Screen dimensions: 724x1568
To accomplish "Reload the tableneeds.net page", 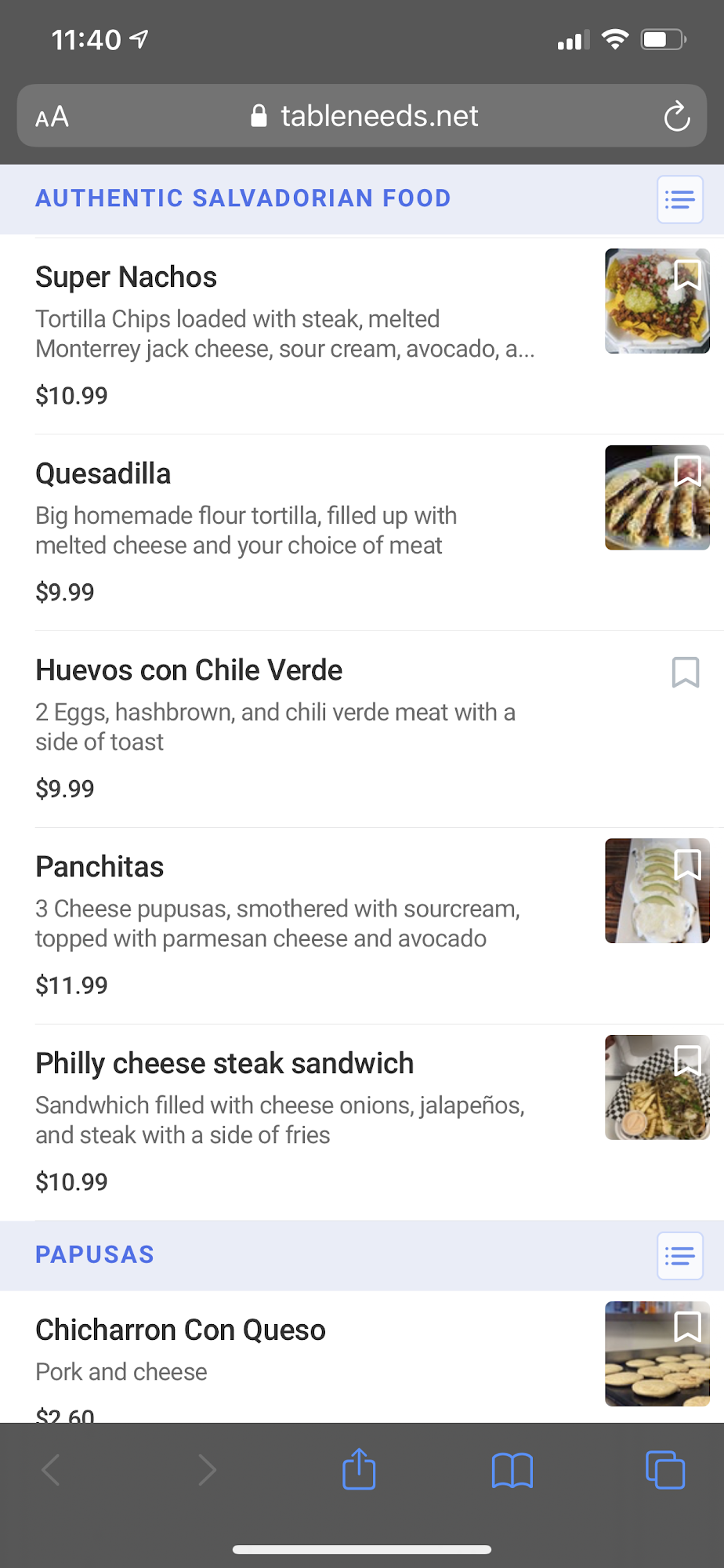I will [677, 117].
